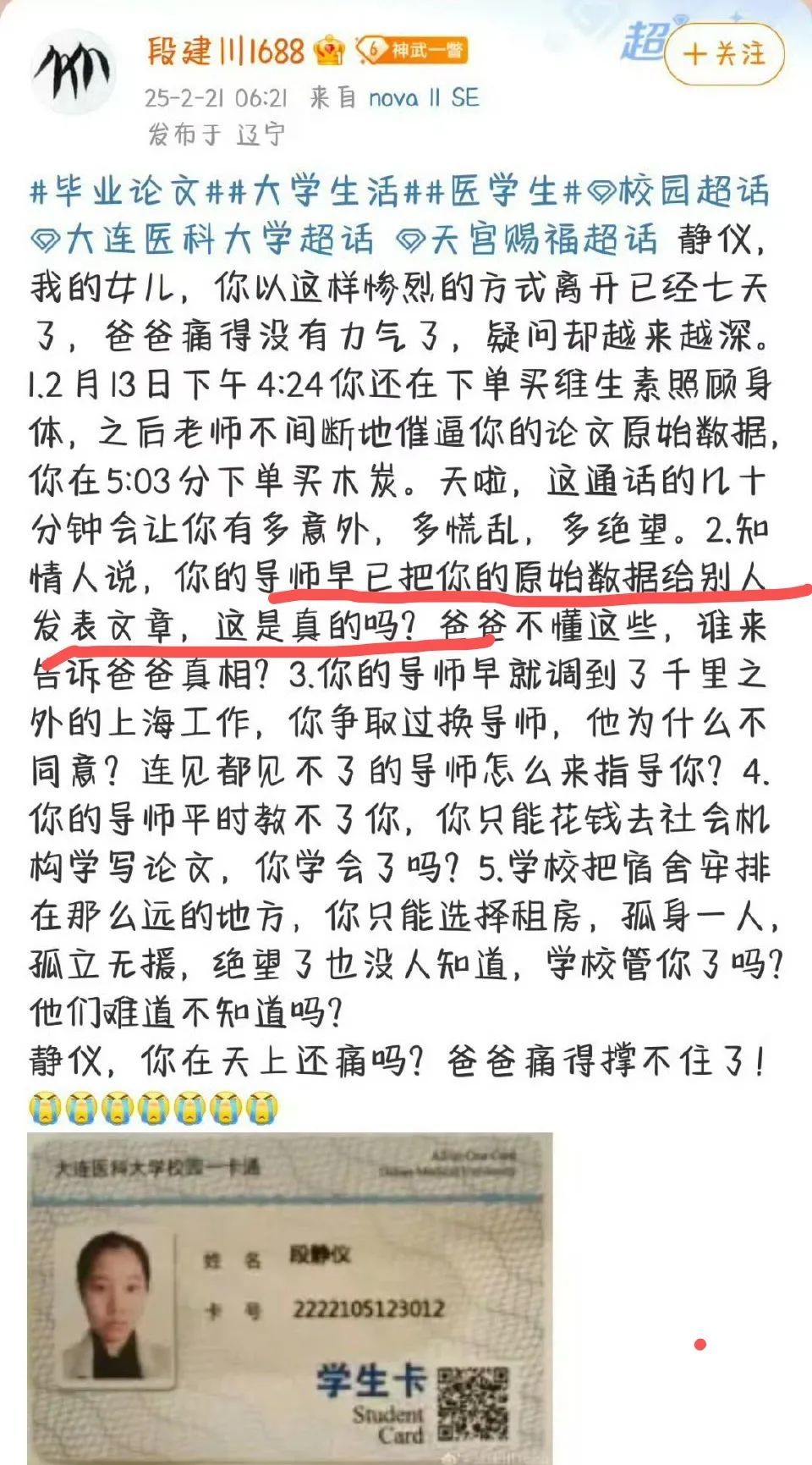Open the 天官赐福超话 super topic

coord(528,239)
